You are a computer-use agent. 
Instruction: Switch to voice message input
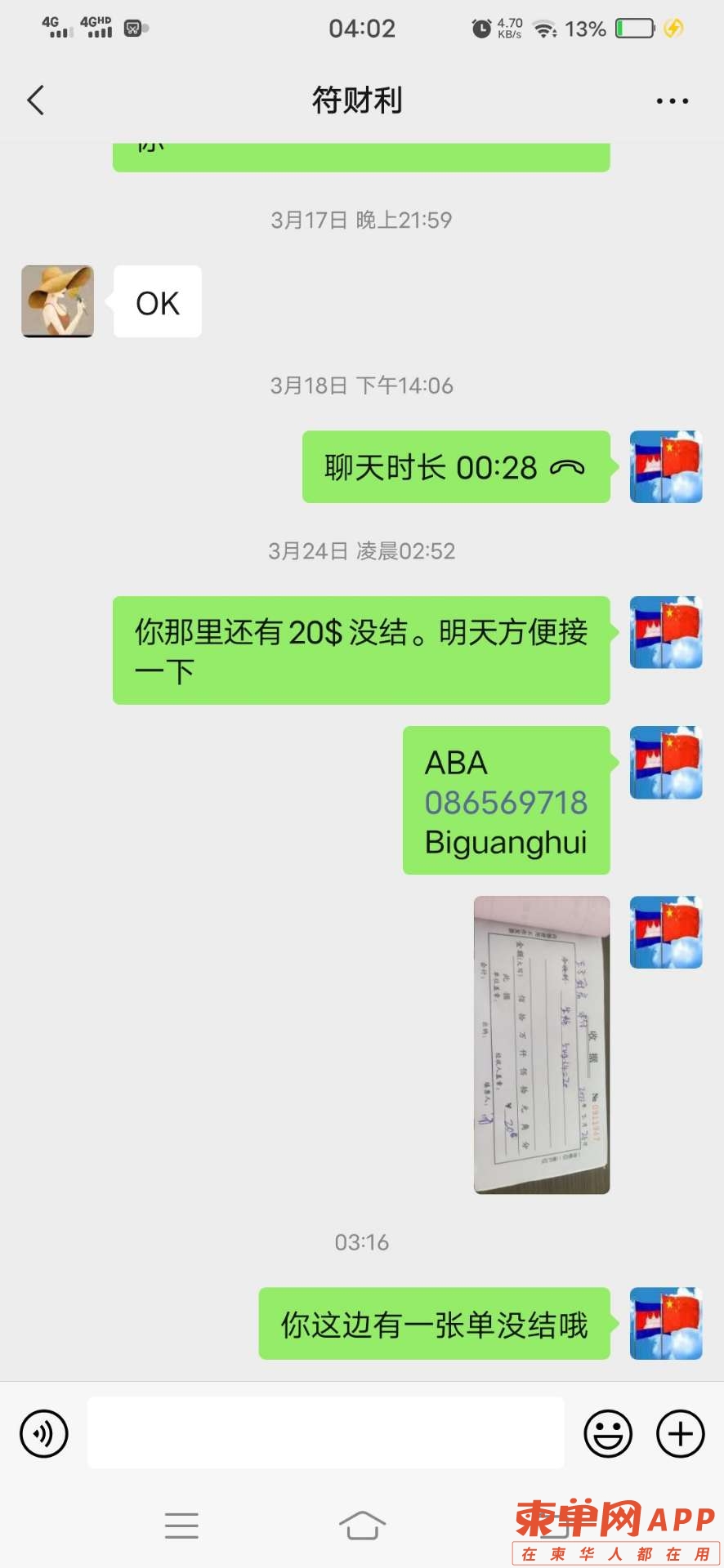tap(44, 1433)
